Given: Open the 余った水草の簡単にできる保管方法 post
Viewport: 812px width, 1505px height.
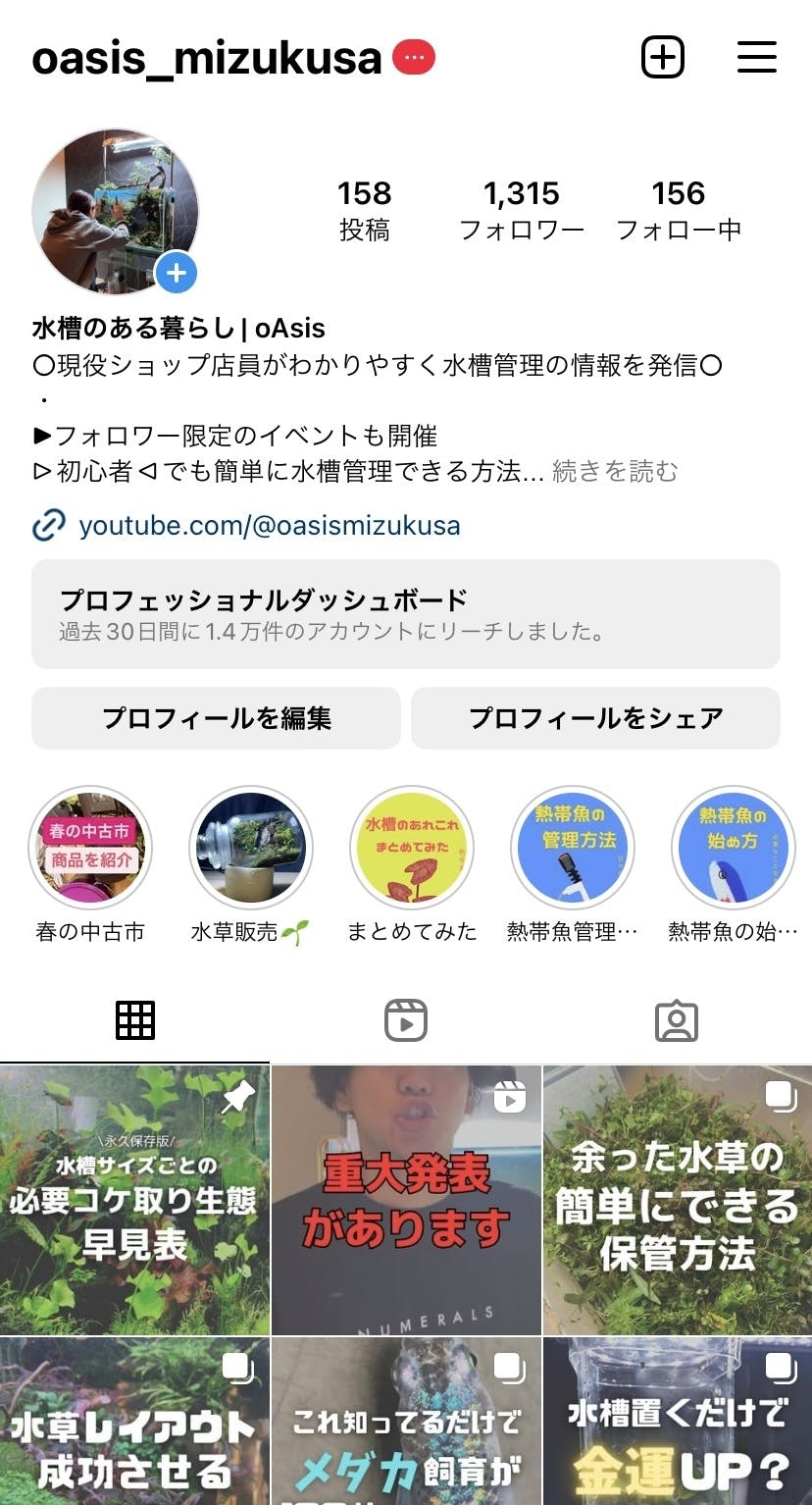Looking at the screenshot, I should [x=678, y=1201].
